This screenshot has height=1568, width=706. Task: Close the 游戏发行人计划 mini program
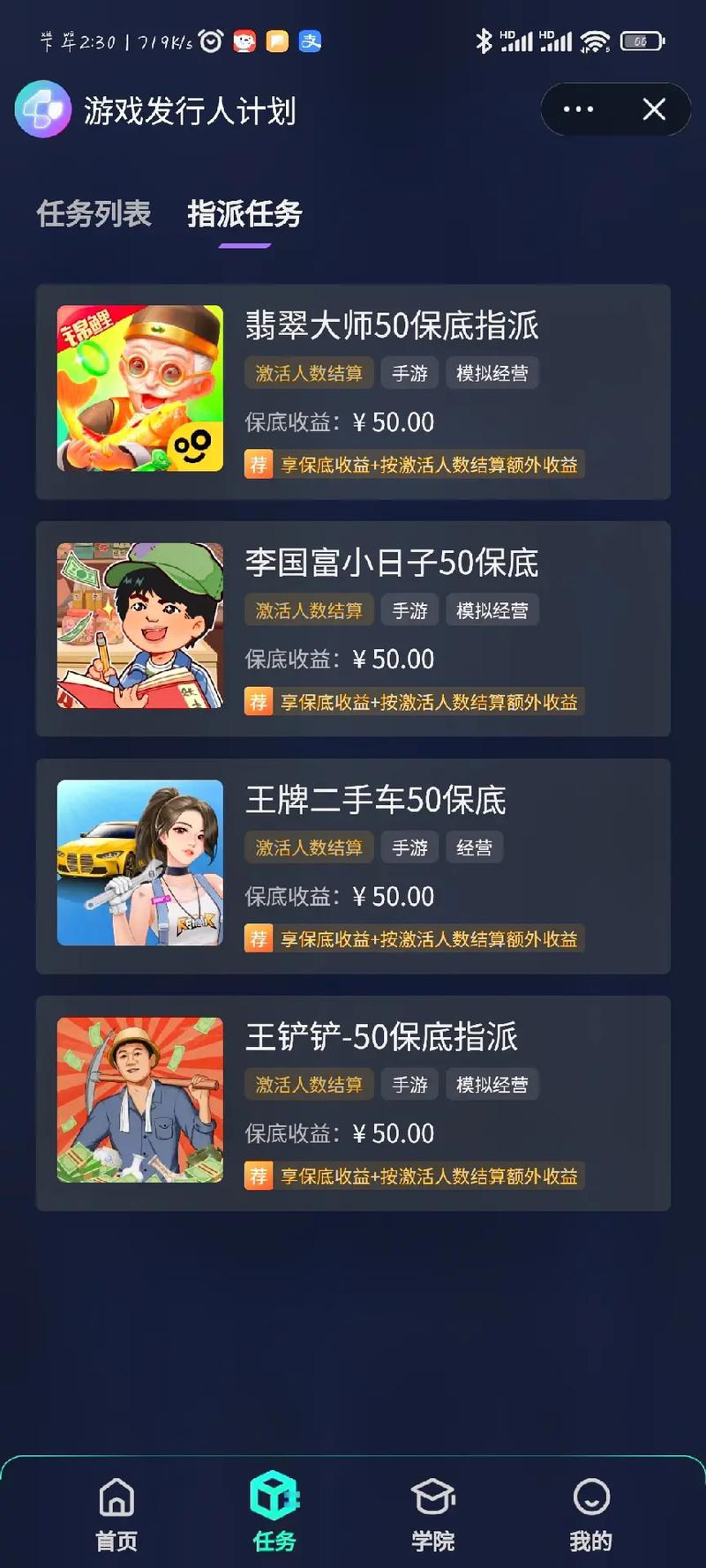click(x=654, y=109)
